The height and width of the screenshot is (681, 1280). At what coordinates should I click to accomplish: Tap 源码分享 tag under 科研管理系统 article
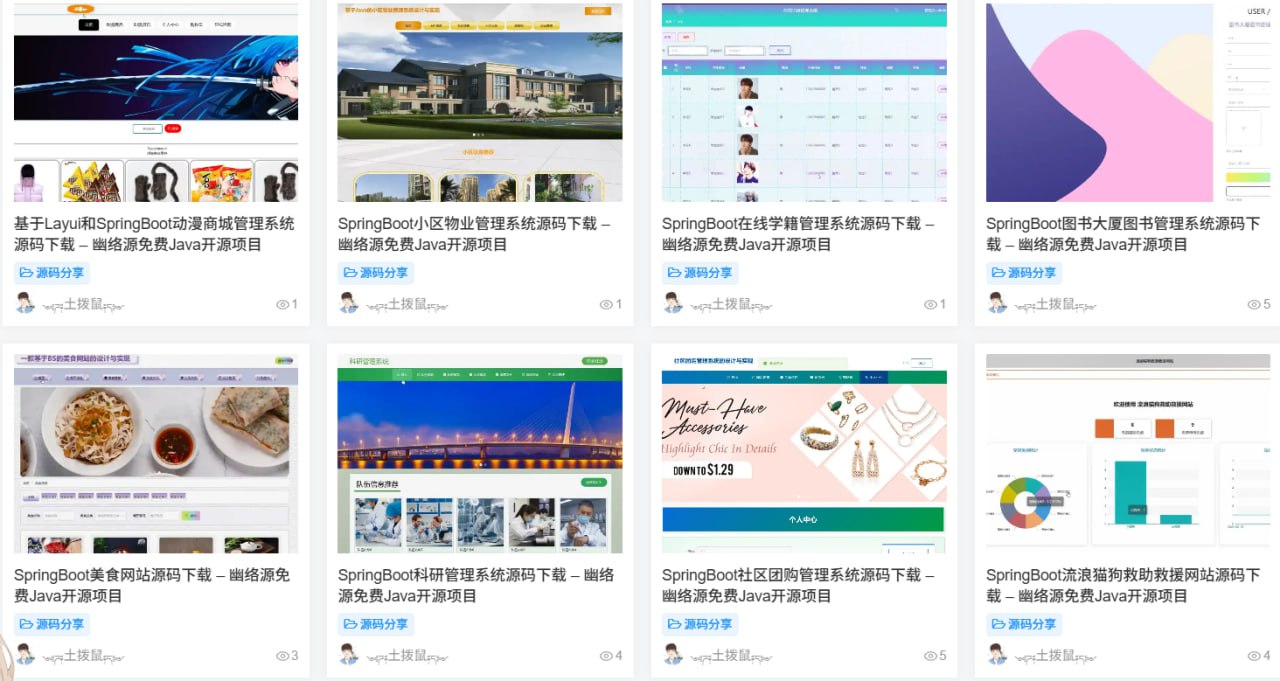[376, 624]
